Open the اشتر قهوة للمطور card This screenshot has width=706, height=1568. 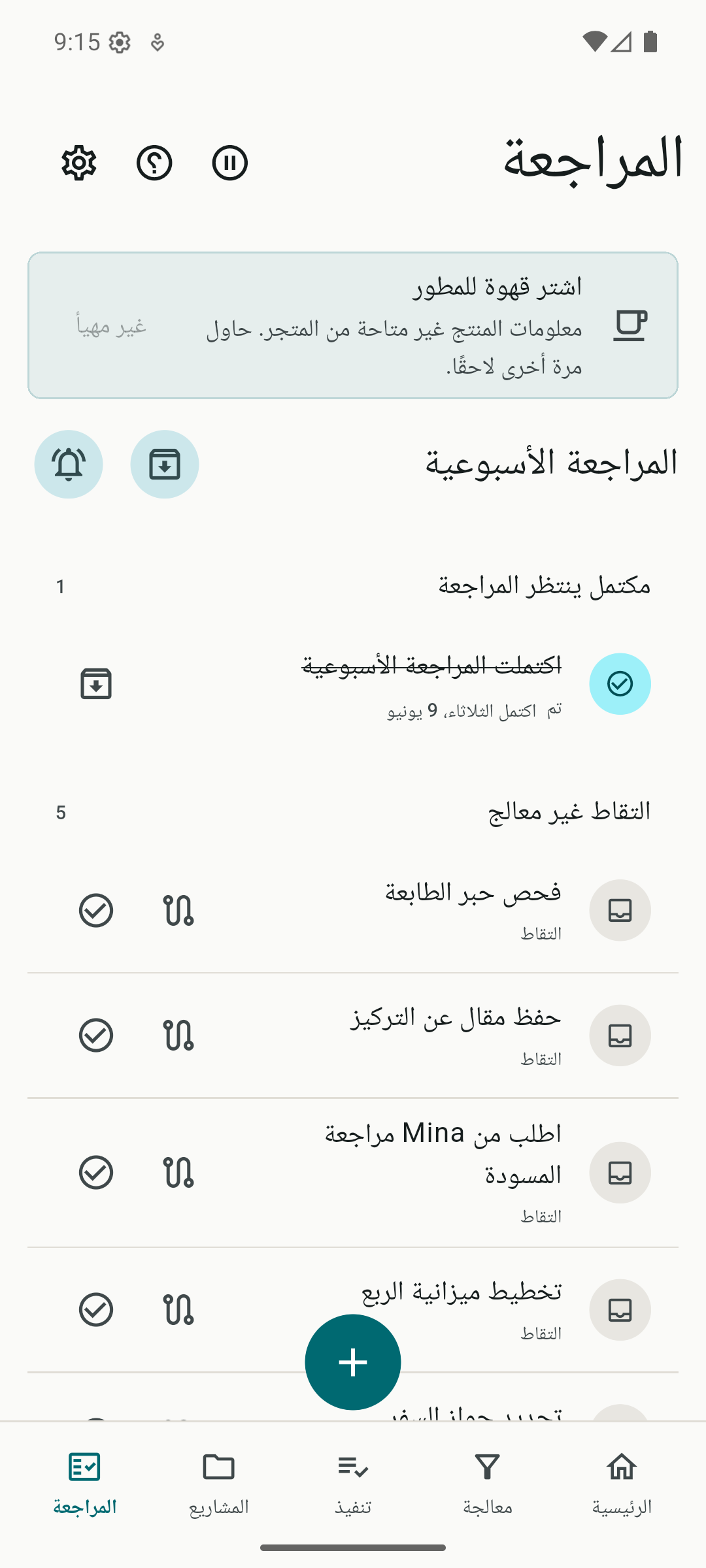point(353,325)
